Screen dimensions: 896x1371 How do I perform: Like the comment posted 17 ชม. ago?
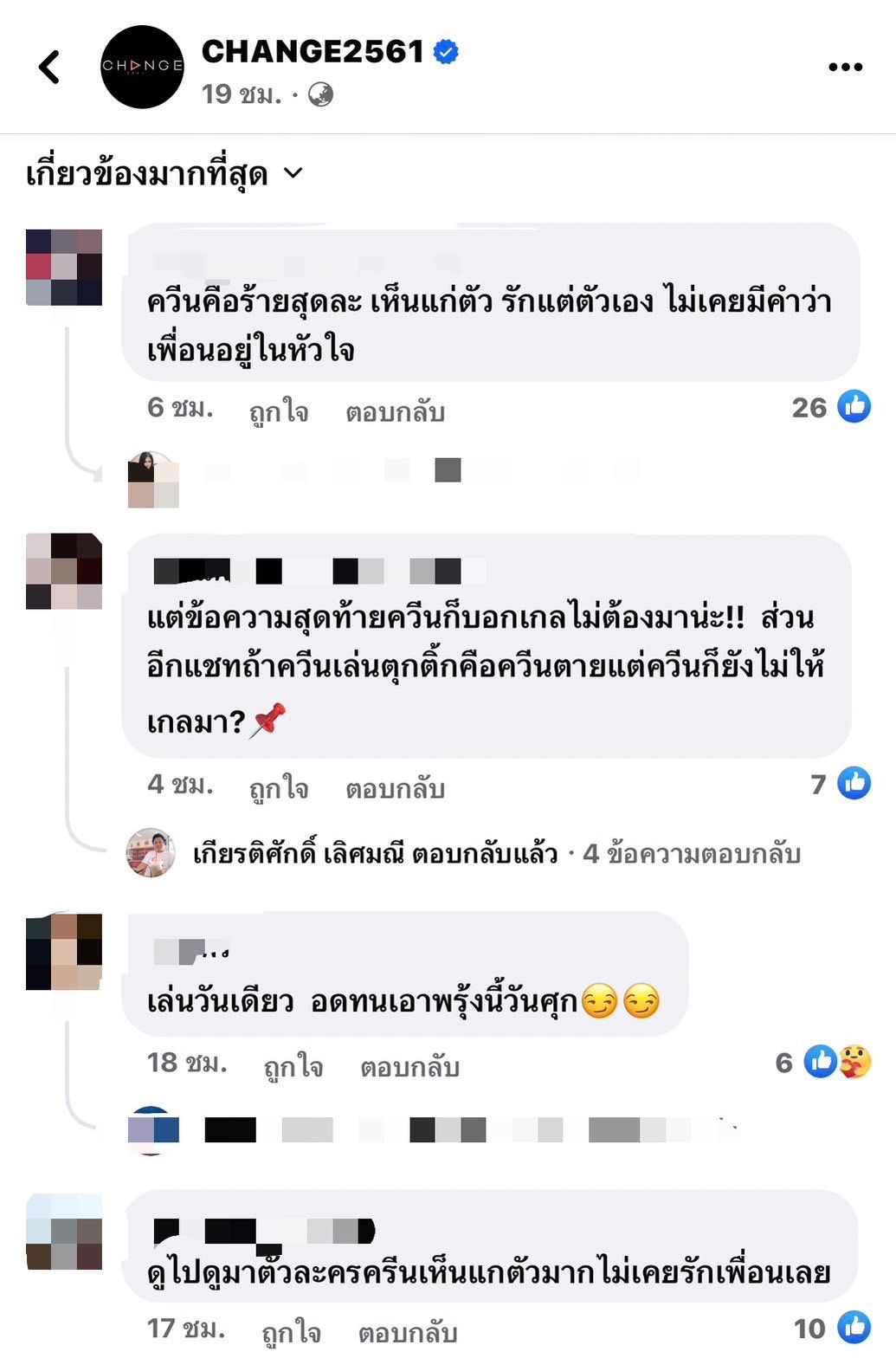[291, 1331]
